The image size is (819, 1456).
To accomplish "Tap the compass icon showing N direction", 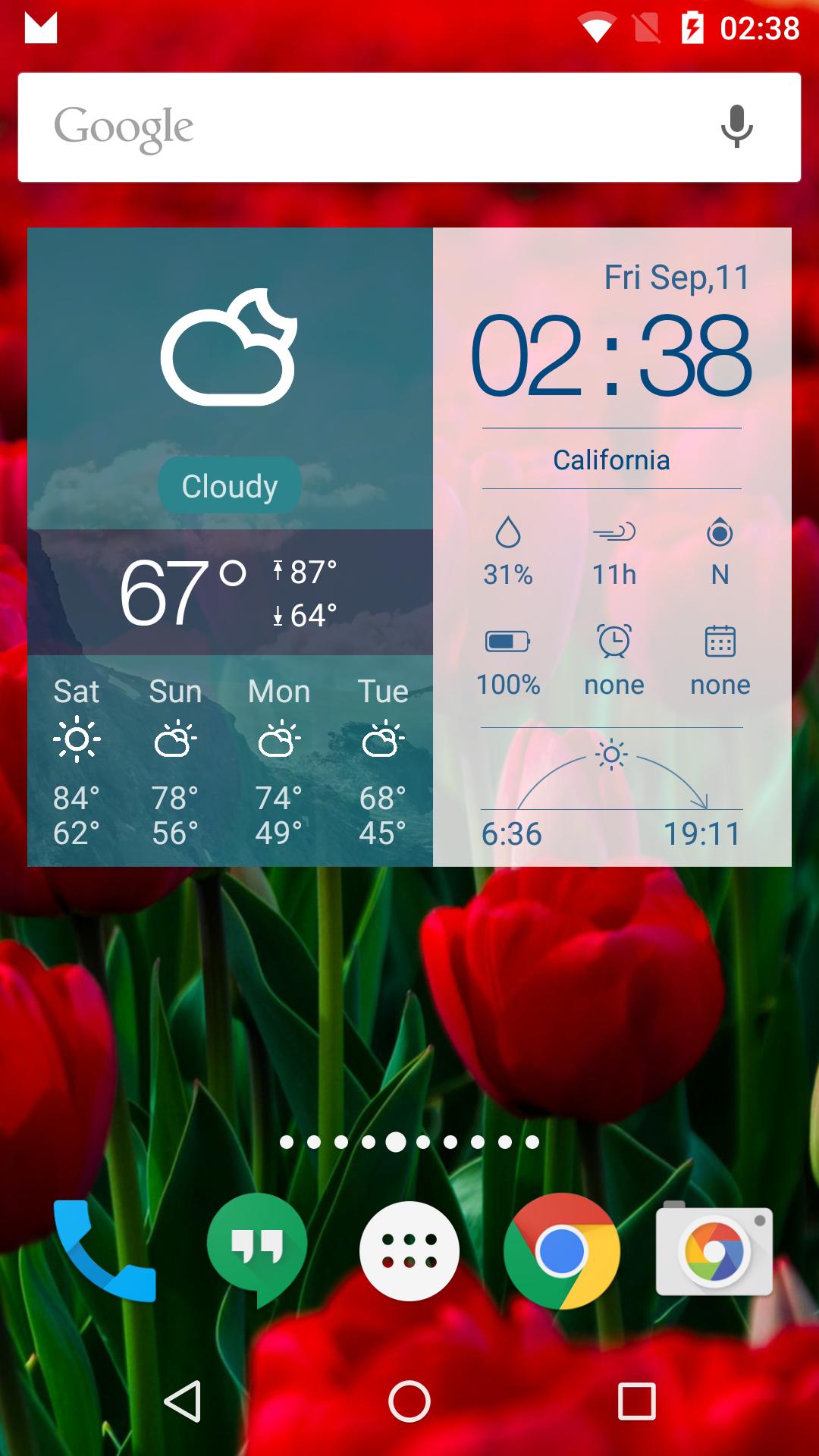I will click(719, 535).
